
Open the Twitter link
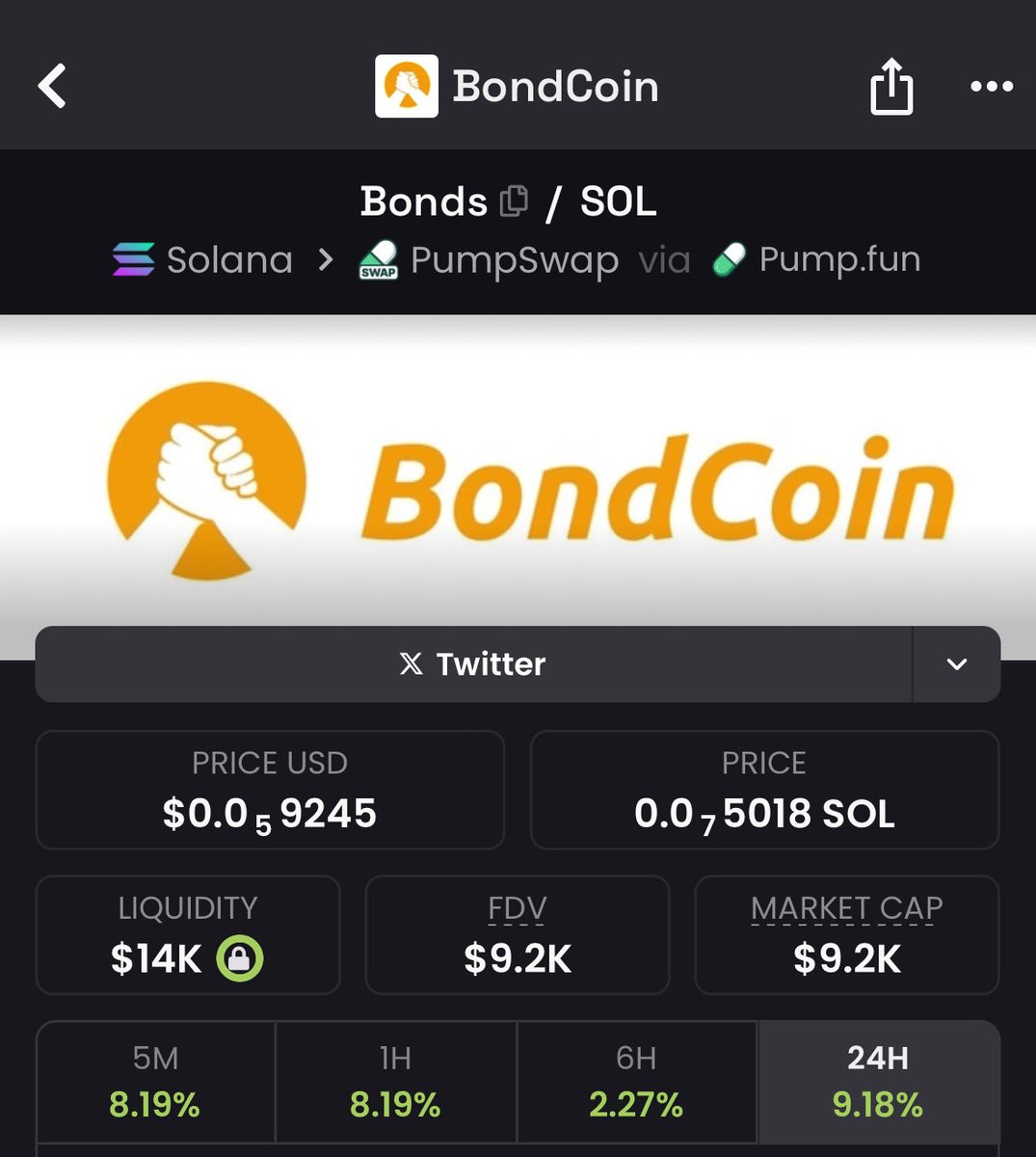pos(473,664)
